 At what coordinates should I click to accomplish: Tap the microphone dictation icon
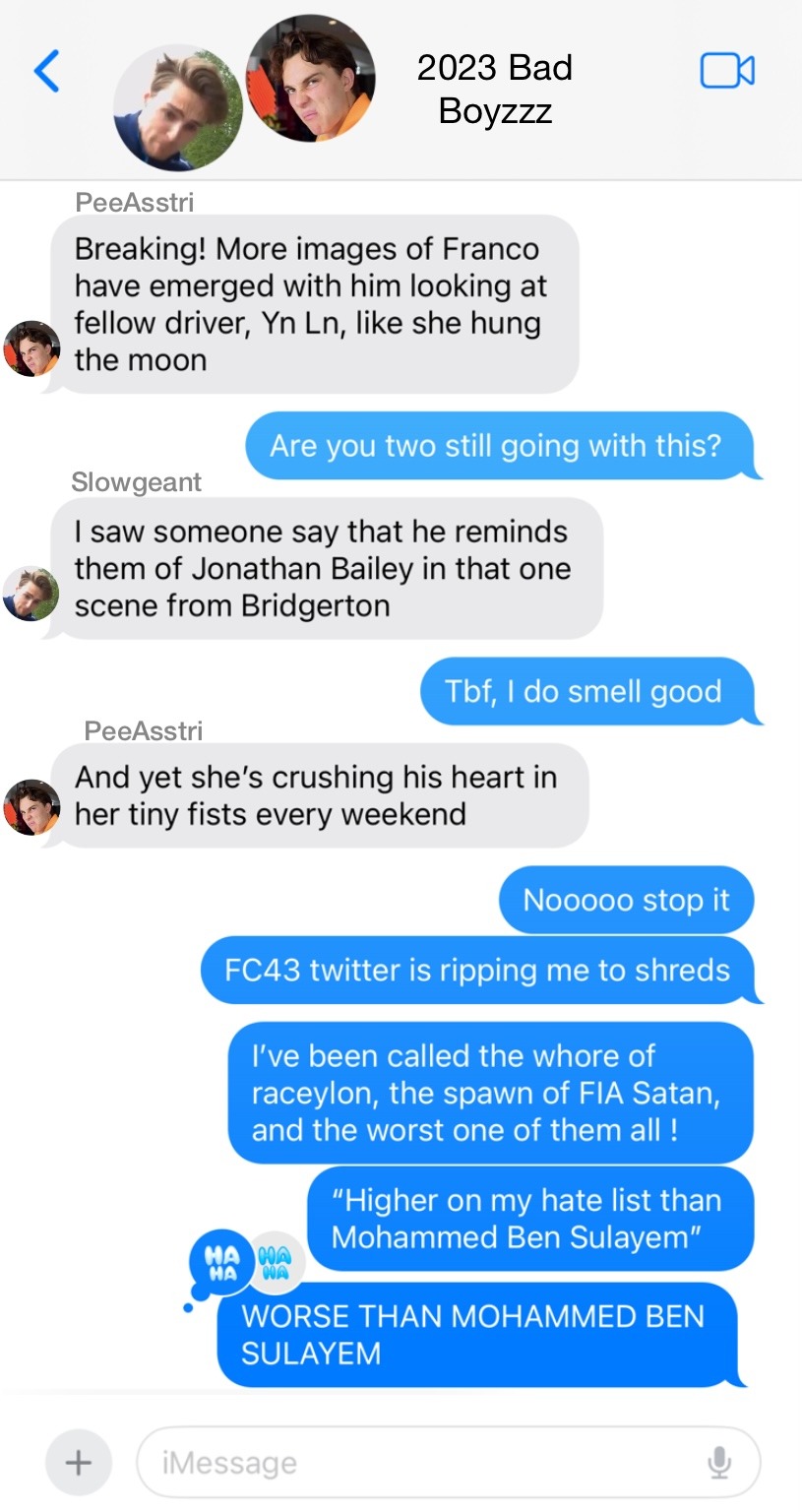pos(719,1463)
